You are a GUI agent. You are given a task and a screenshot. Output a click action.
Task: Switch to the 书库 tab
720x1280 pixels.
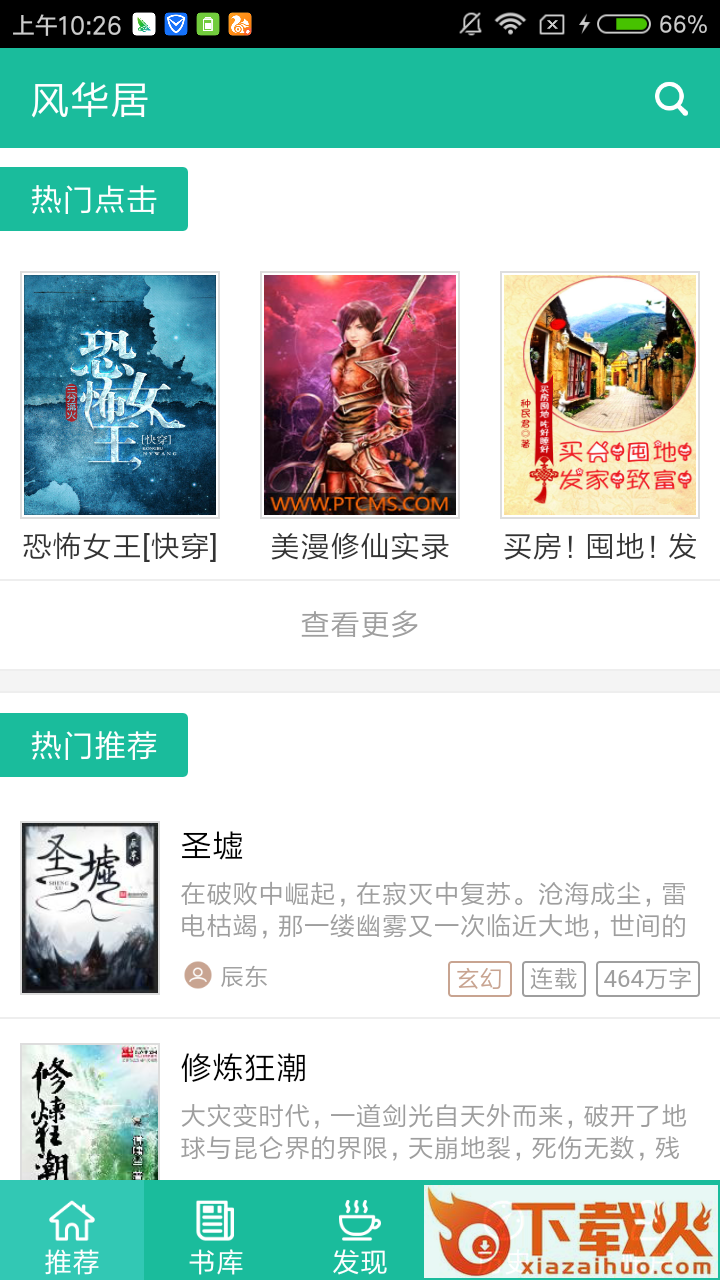pos(216,1236)
